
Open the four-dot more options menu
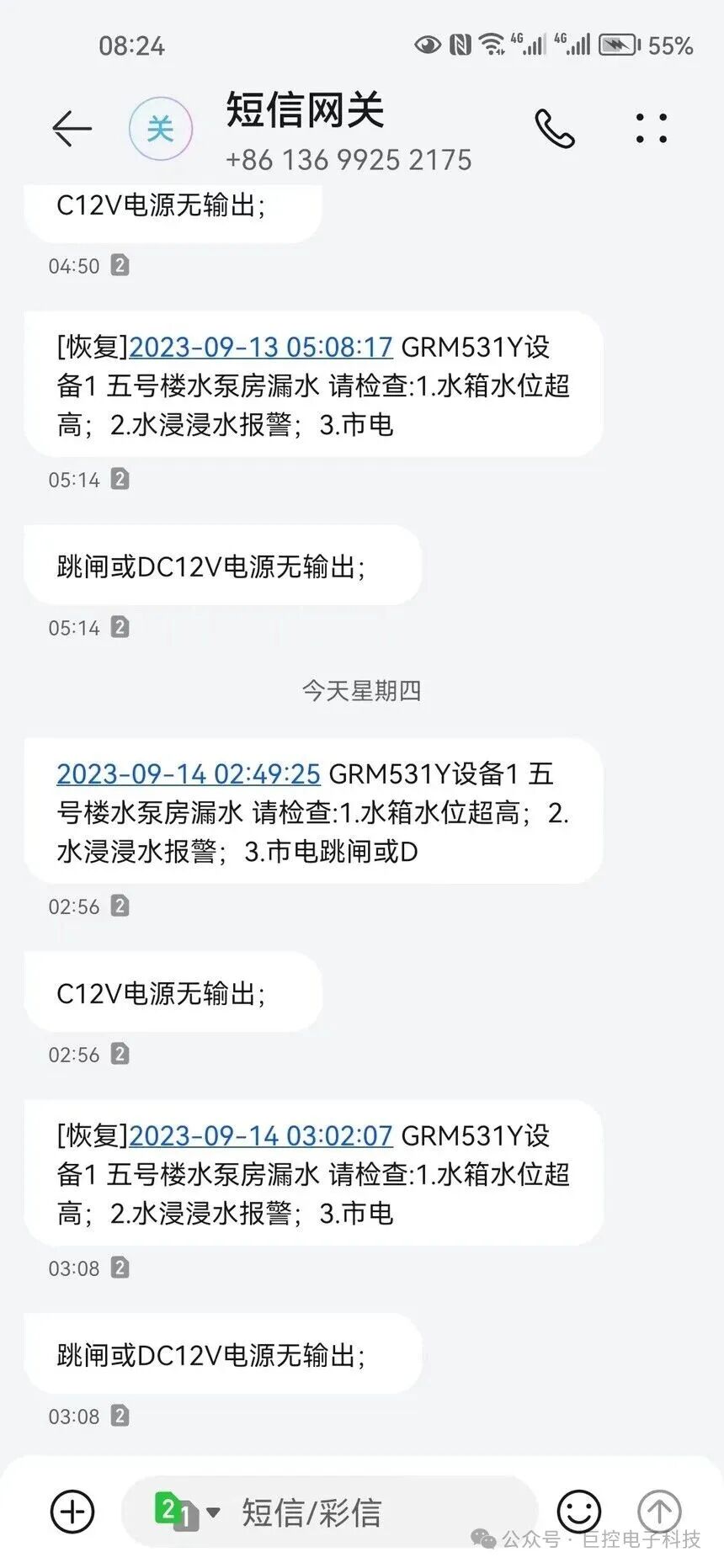tap(651, 129)
